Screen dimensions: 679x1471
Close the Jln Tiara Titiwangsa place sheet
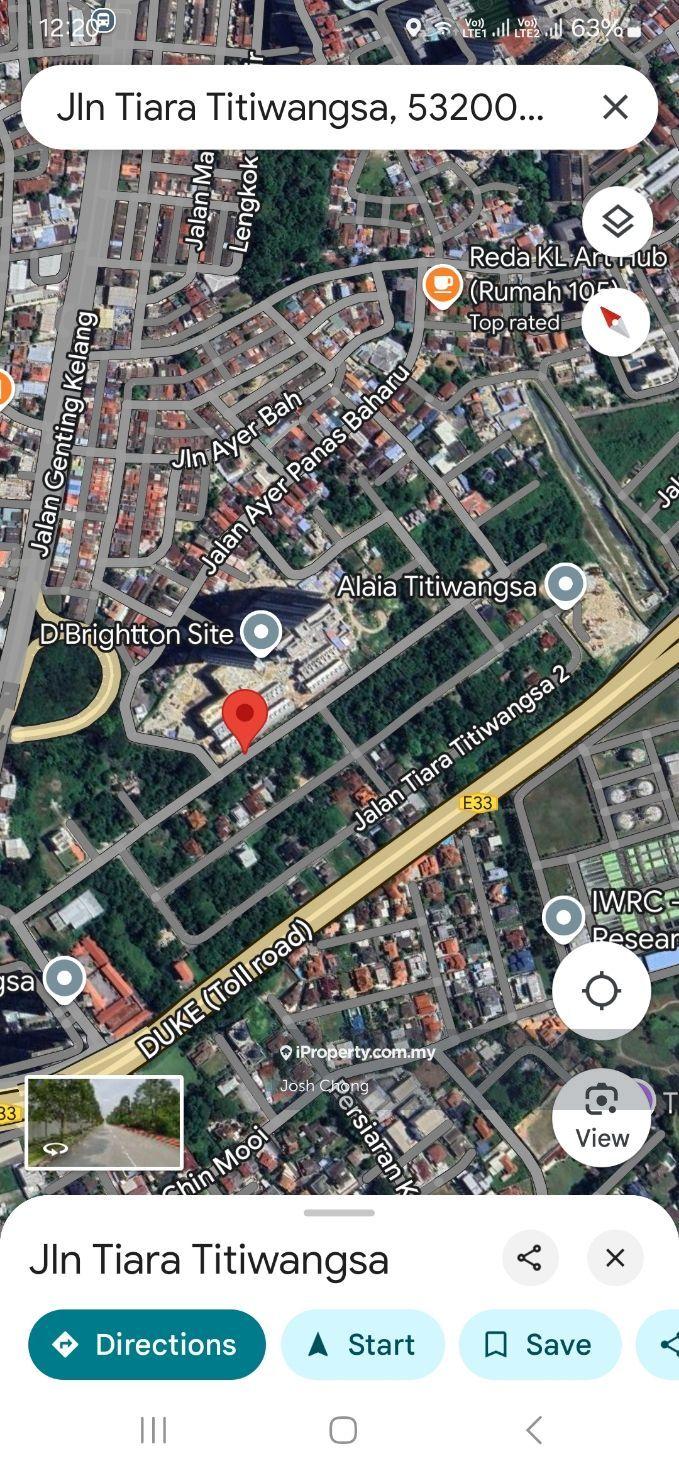click(615, 1258)
